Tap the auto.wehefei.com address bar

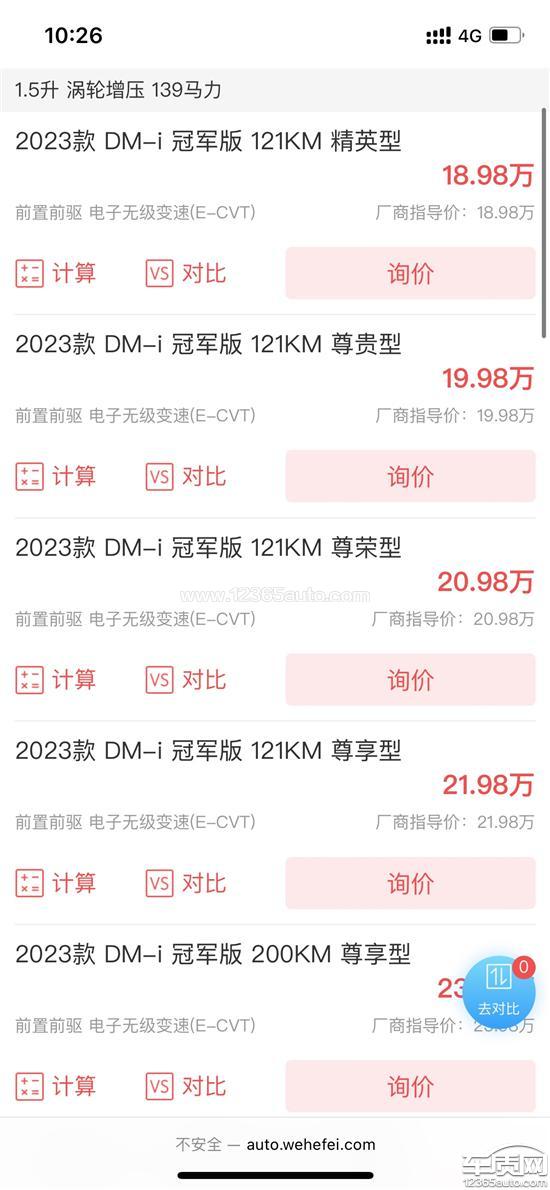coord(275,1144)
